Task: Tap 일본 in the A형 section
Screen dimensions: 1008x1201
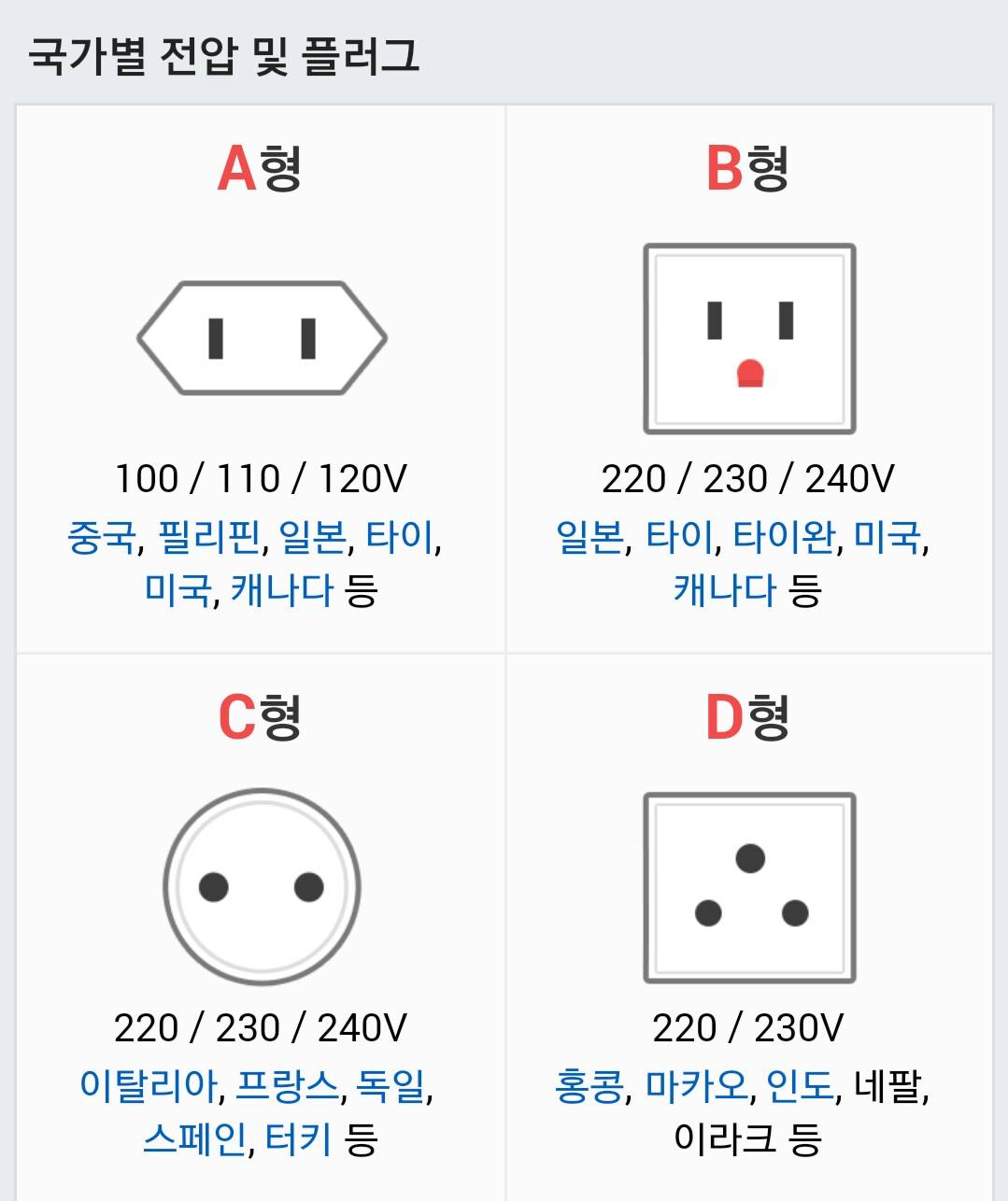Action: (x=312, y=536)
